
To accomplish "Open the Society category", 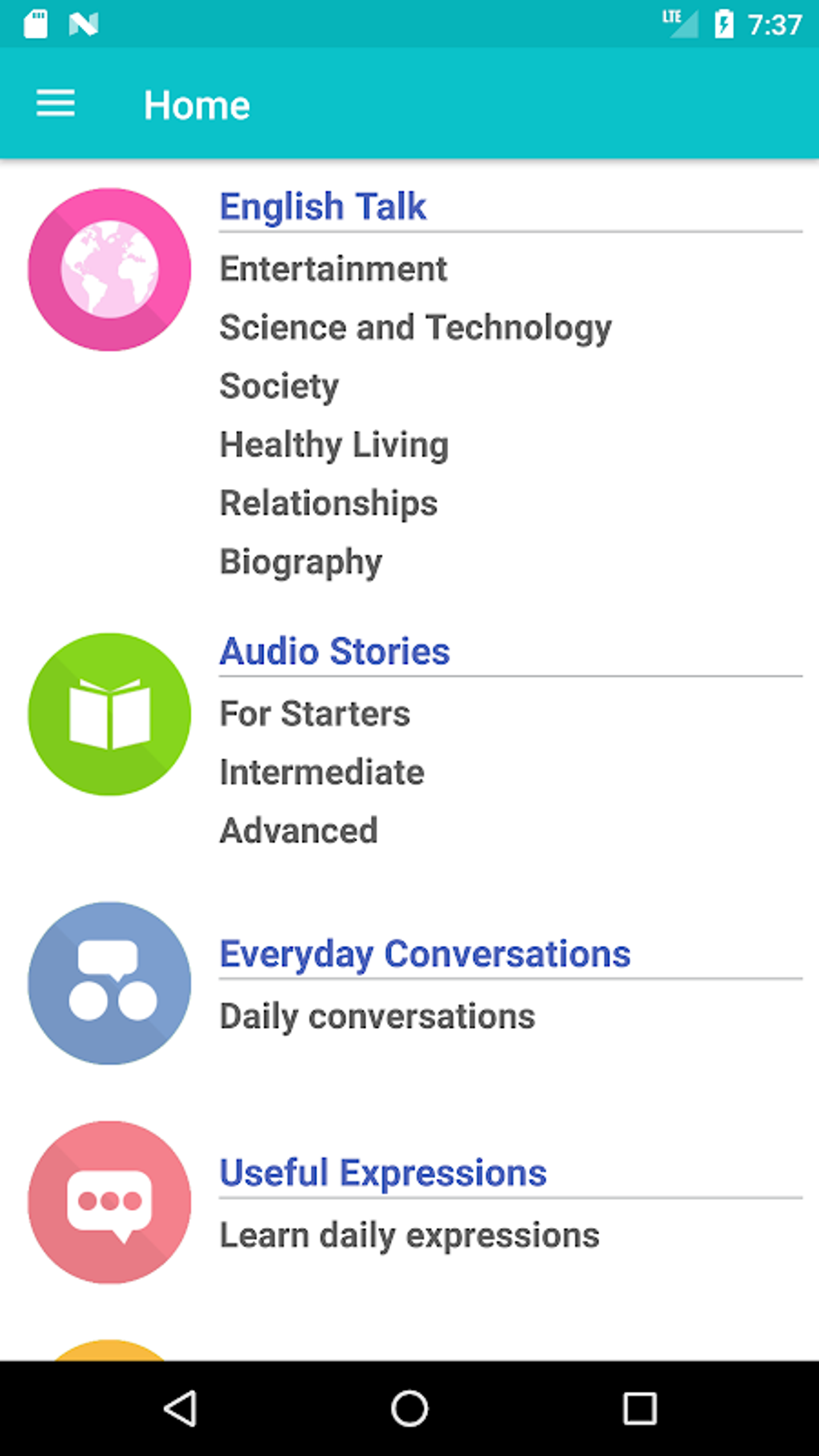I will click(279, 386).
